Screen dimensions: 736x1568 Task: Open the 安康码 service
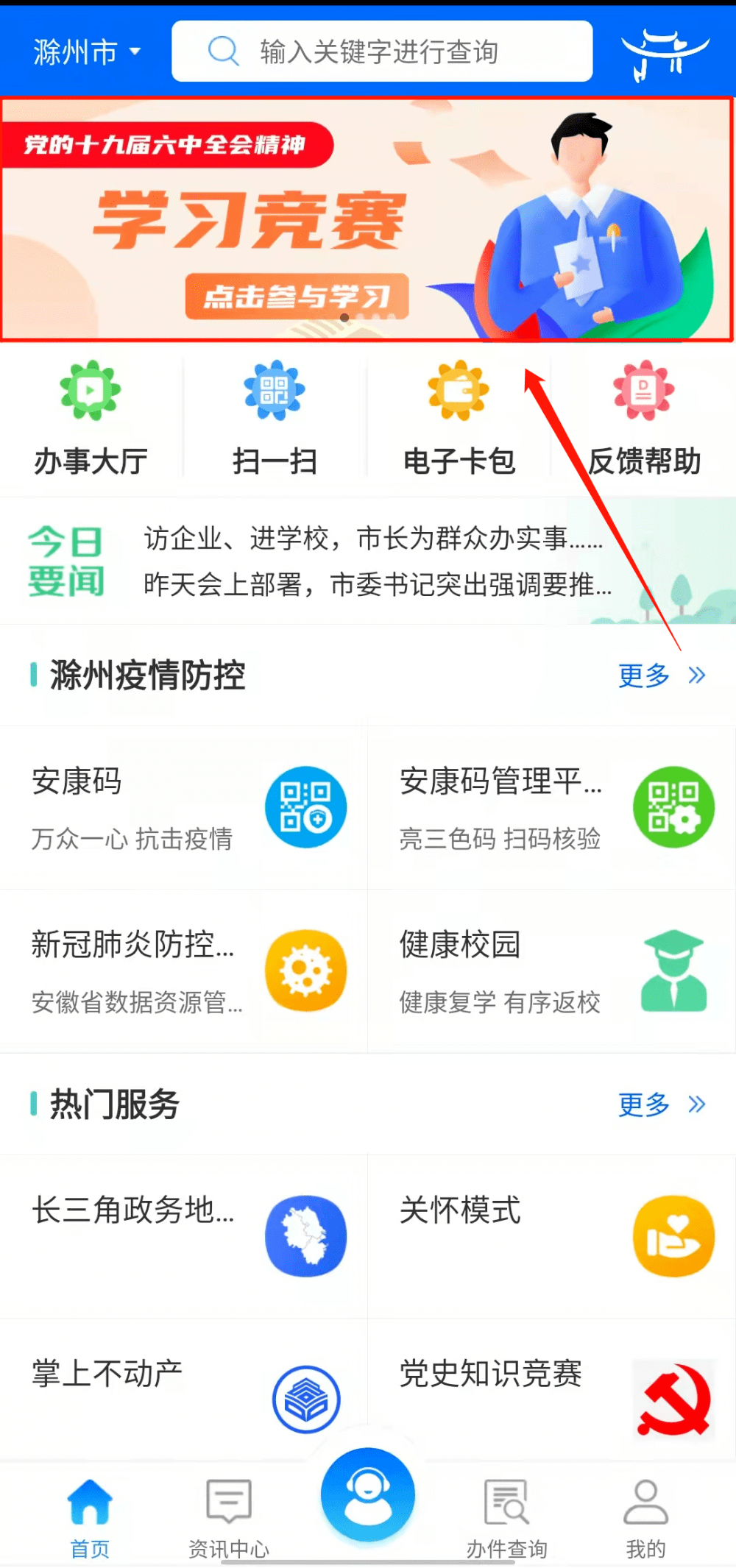pos(184,808)
